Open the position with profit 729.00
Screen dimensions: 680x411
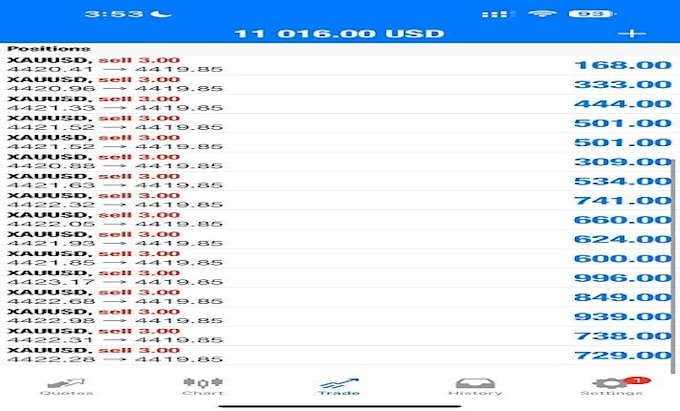[x=340, y=355]
